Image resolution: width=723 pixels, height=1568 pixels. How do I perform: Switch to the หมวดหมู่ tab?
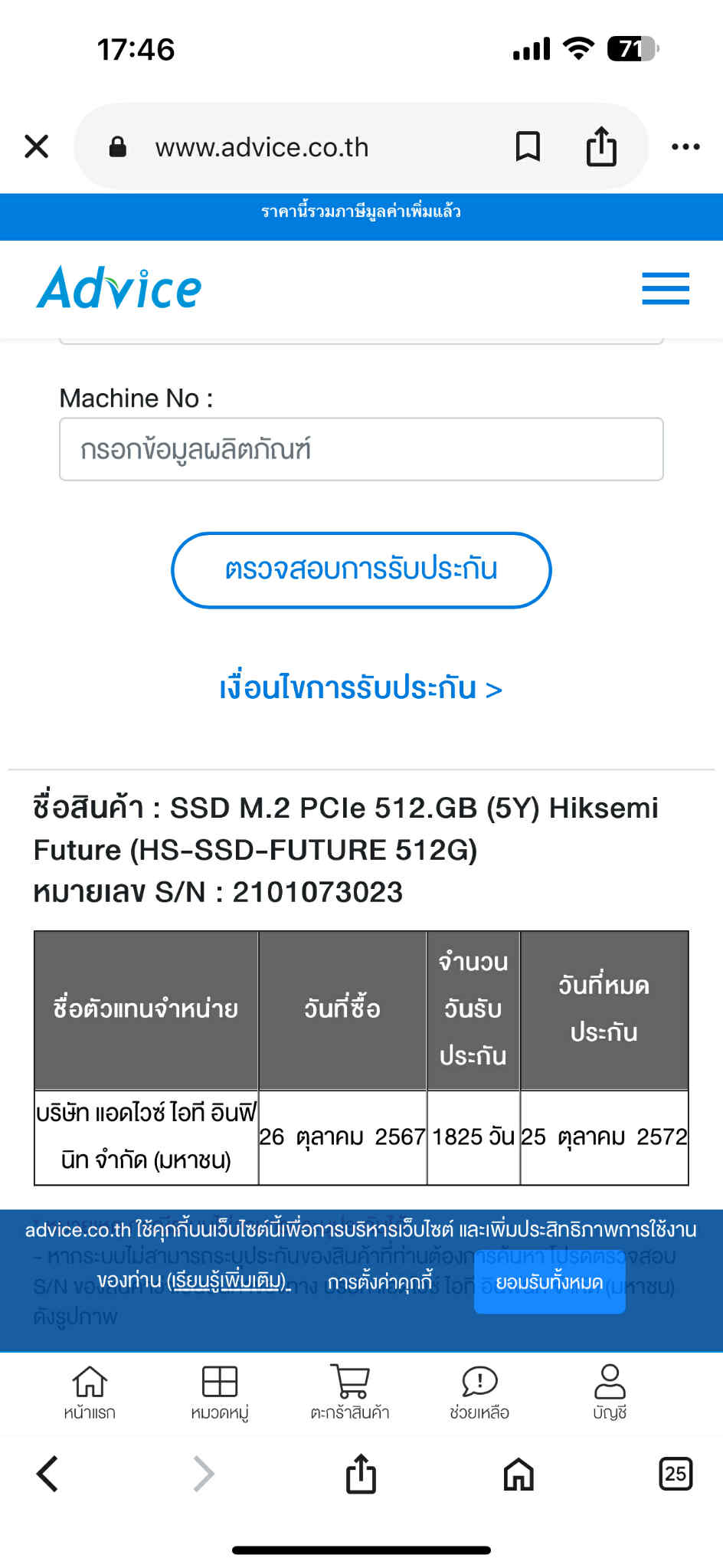pos(220,1393)
